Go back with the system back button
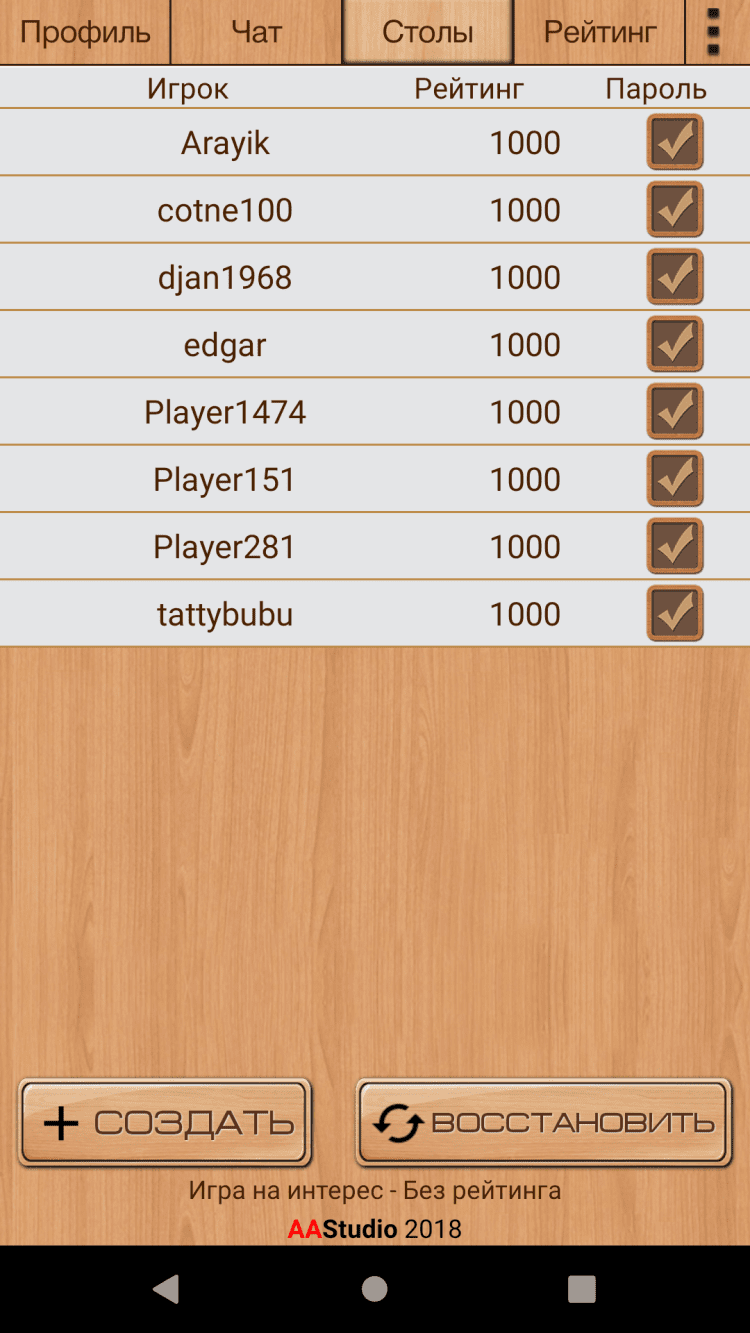 (x=166, y=1289)
